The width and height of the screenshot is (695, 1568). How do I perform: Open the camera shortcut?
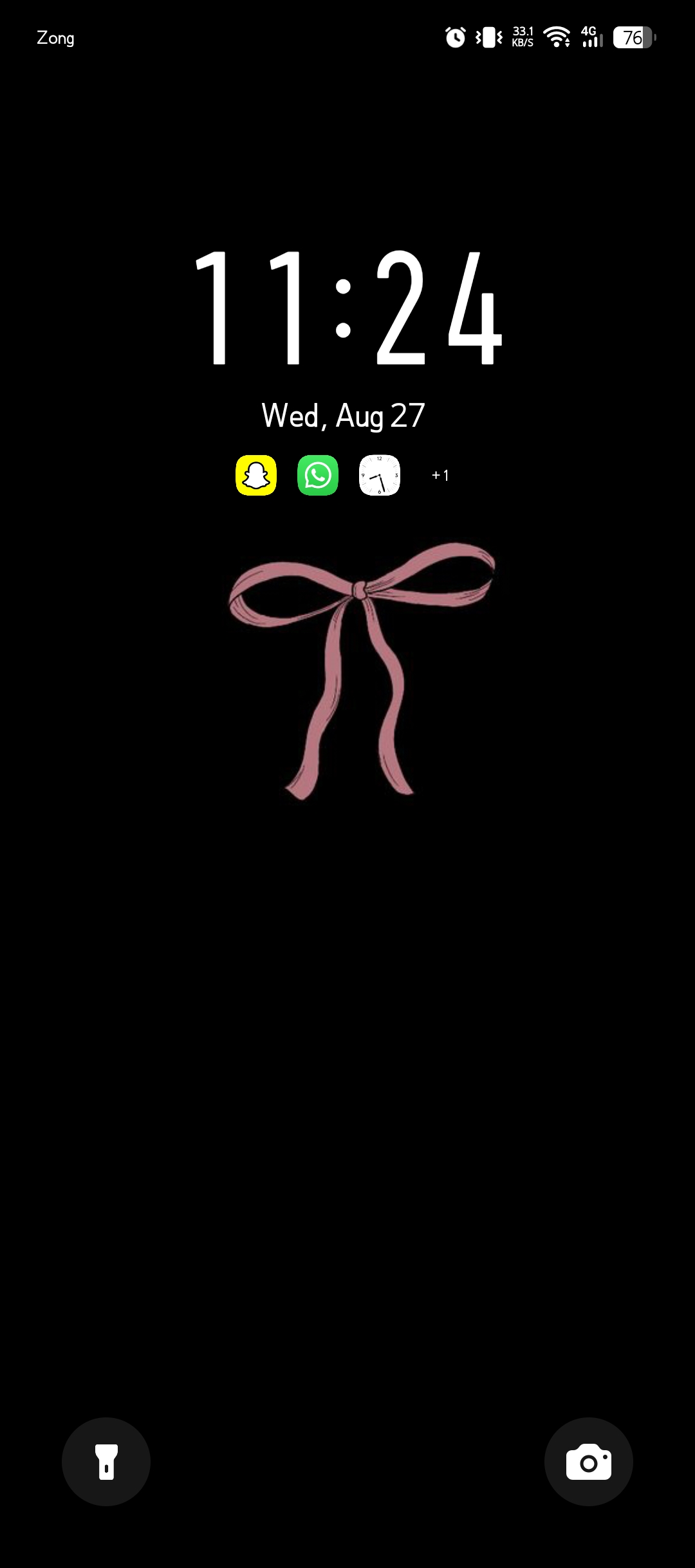(588, 1461)
